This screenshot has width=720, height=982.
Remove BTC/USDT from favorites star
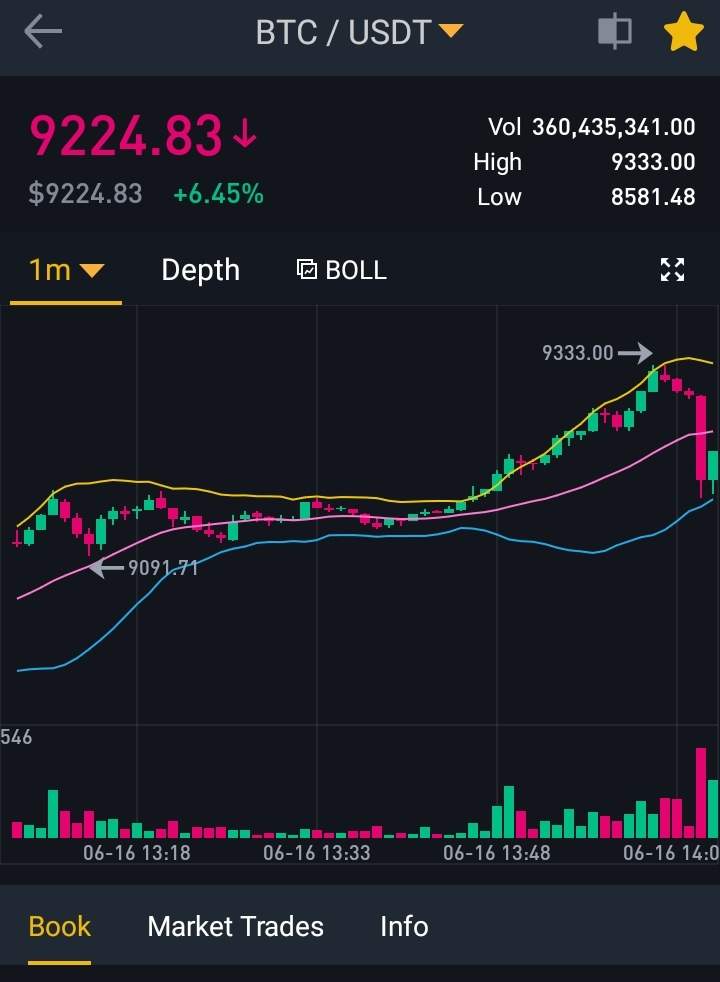point(684,32)
